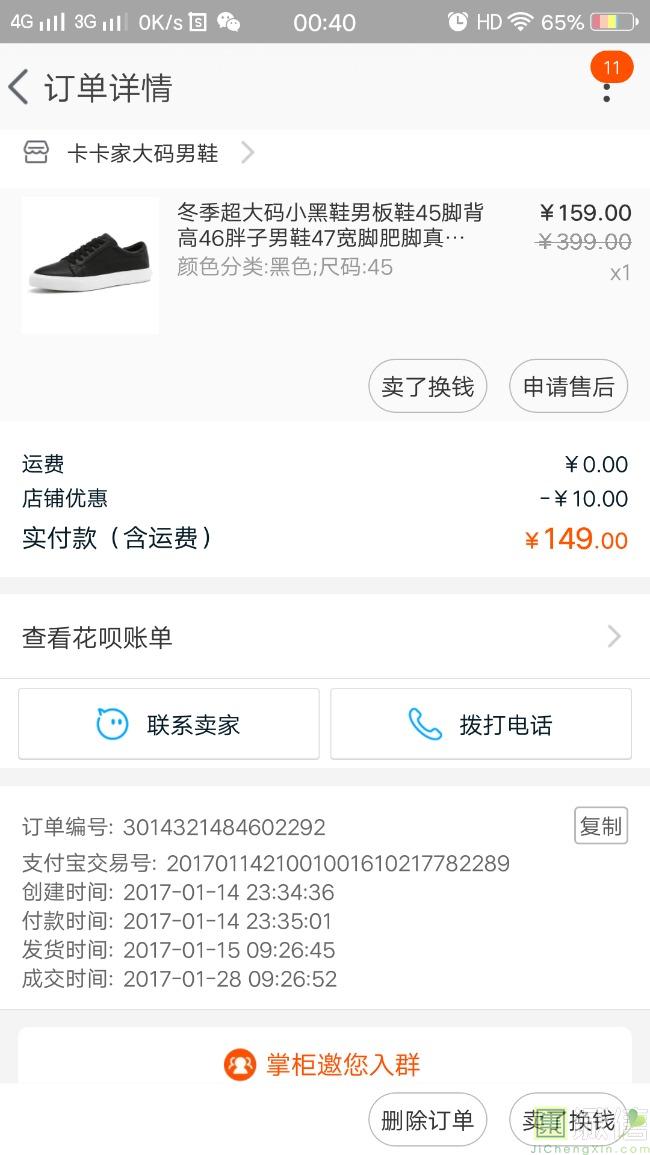The width and height of the screenshot is (650, 1155).
Task: Copy the order number with 复制
Action: [x=600, y=826]
